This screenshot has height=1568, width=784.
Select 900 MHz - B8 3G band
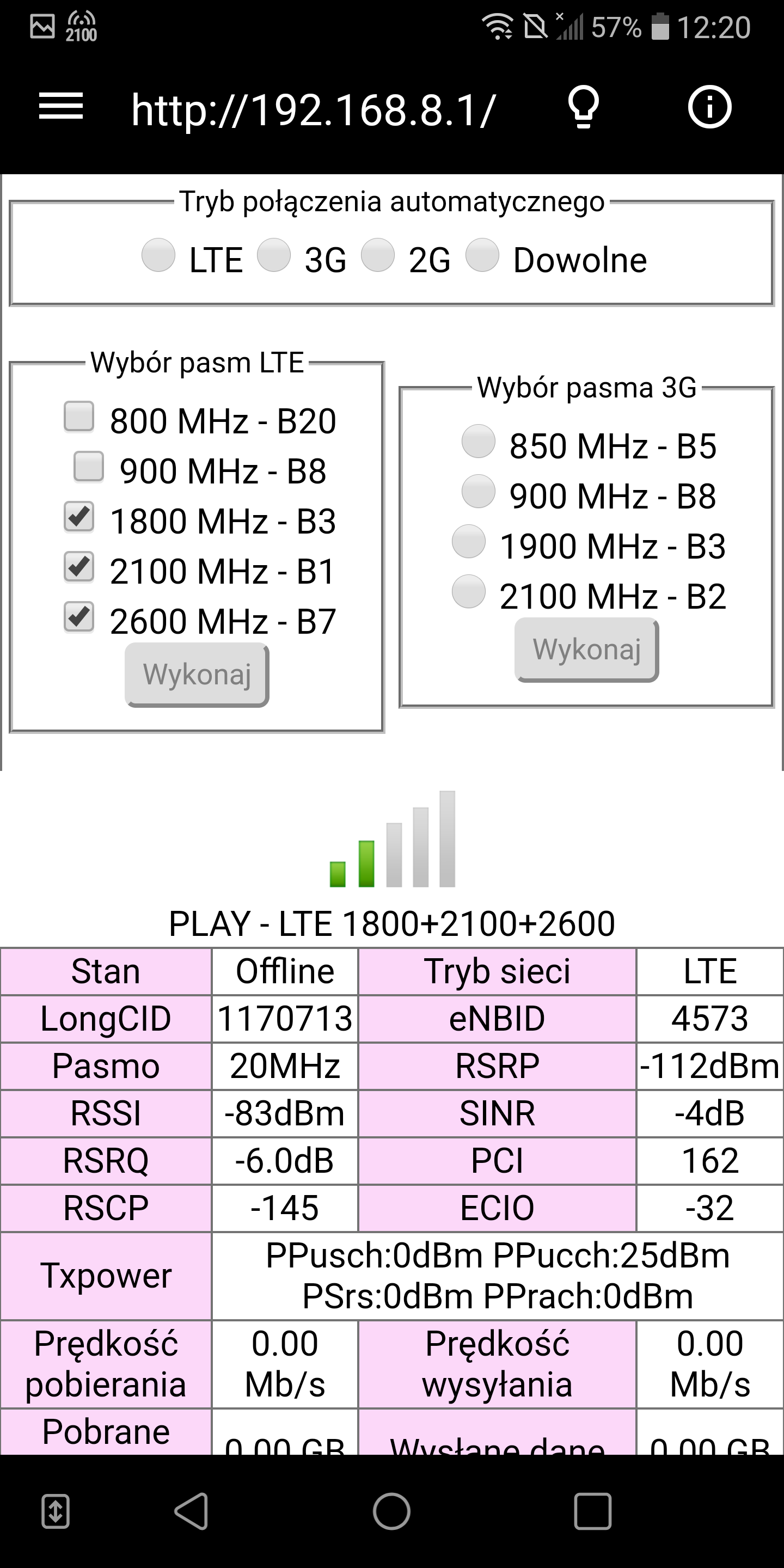coord(479,491)
